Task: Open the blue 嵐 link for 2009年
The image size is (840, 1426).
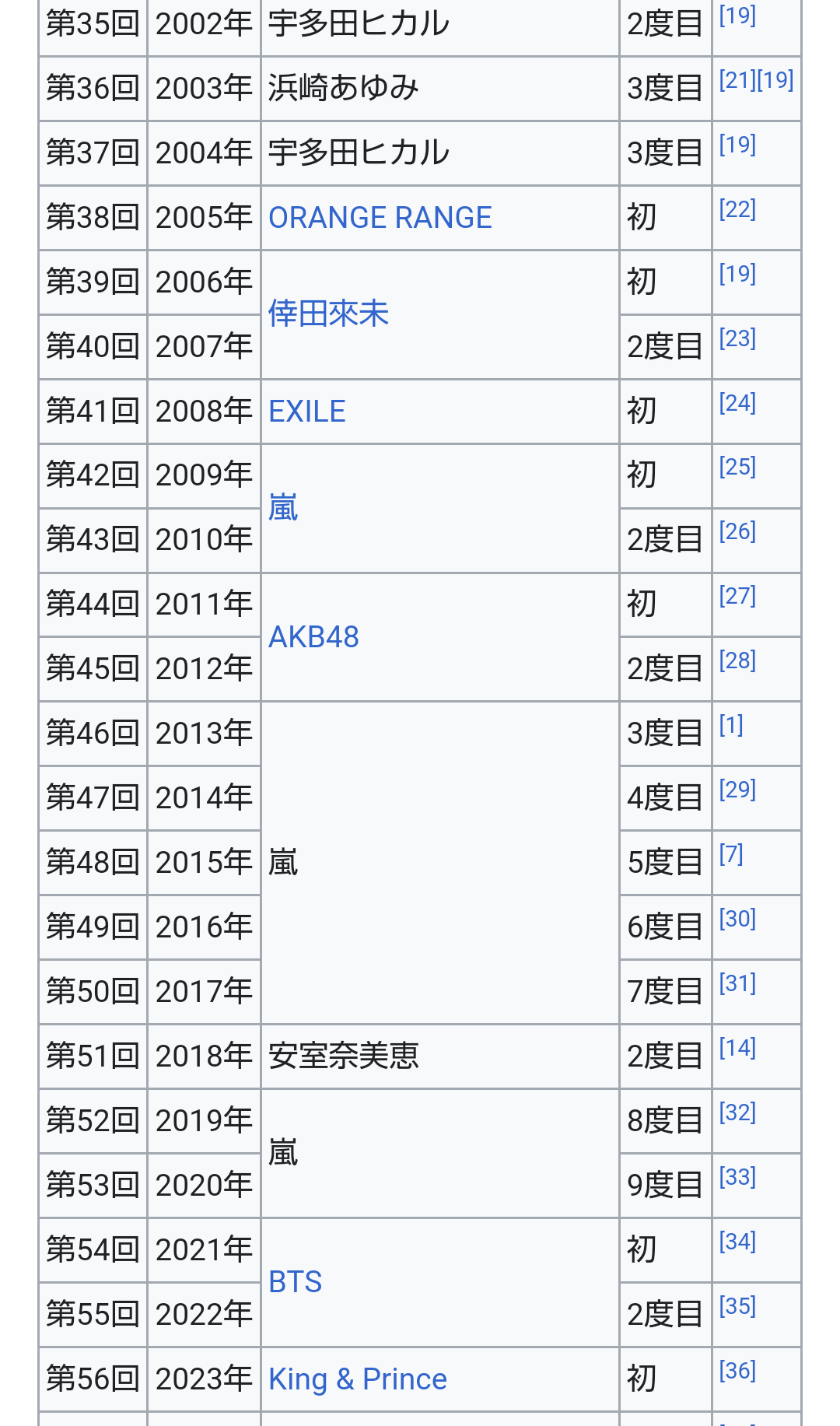Action: pos(283,508)
